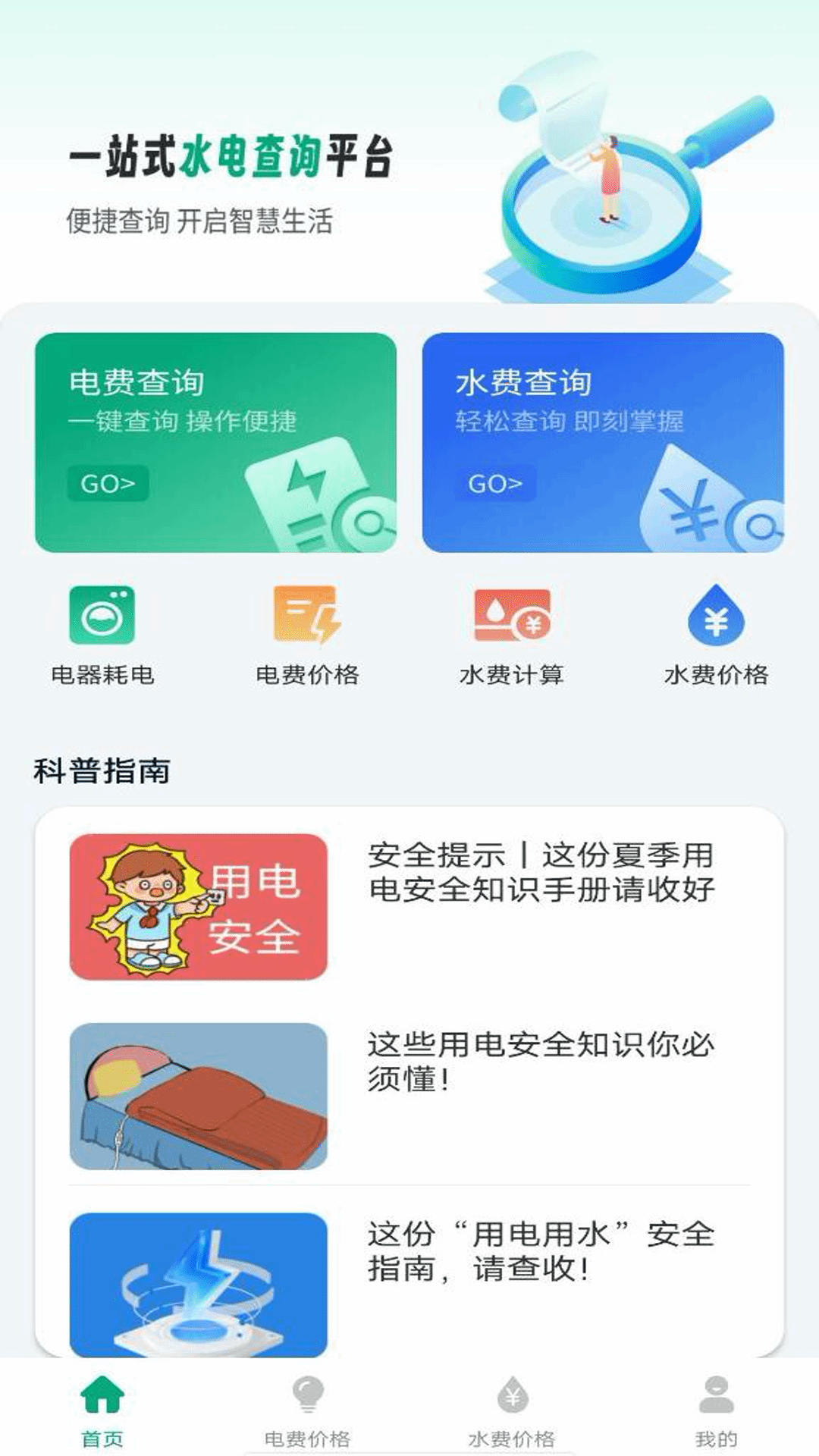Tap the orange 电费价格 shortcut icon
This screenshot has height=1456, width=819.
tap(307, 616)
